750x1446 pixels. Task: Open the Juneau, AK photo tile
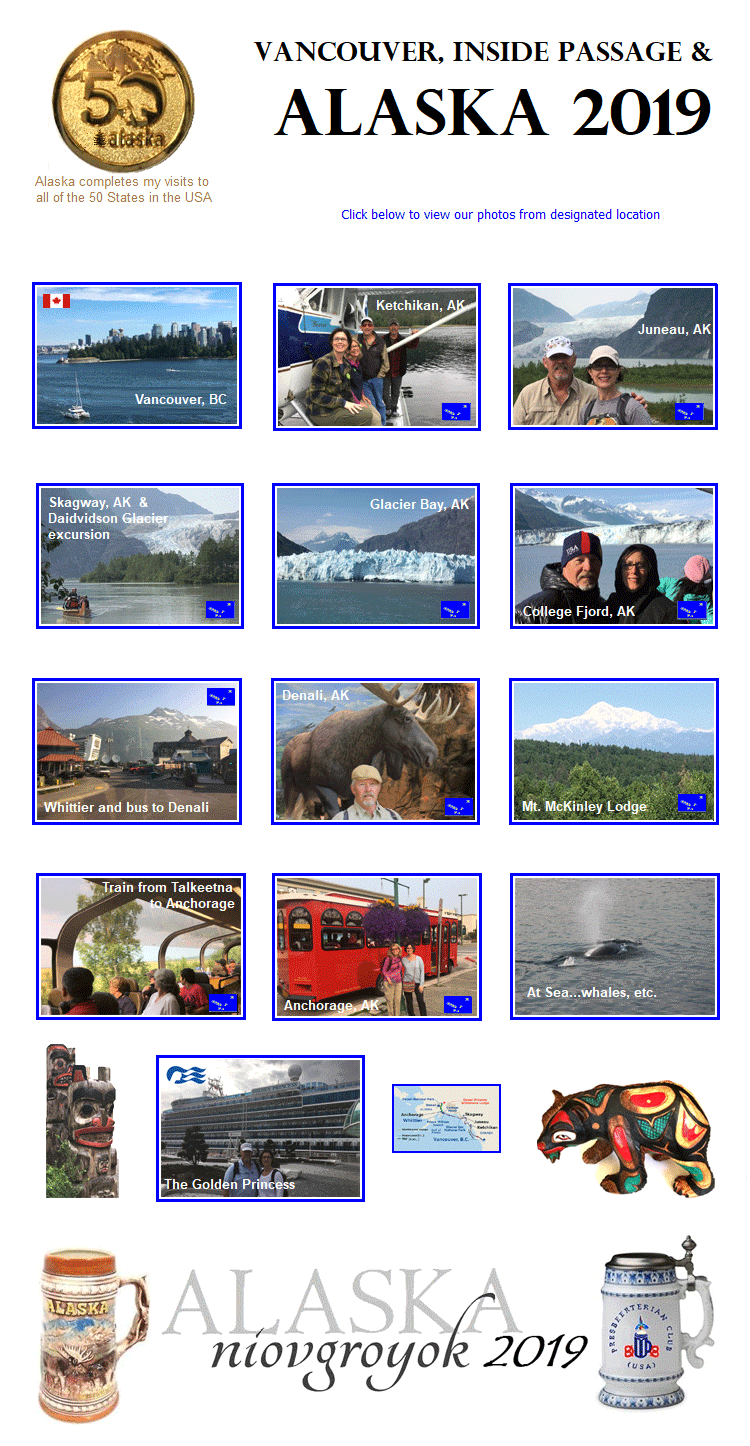613,357
